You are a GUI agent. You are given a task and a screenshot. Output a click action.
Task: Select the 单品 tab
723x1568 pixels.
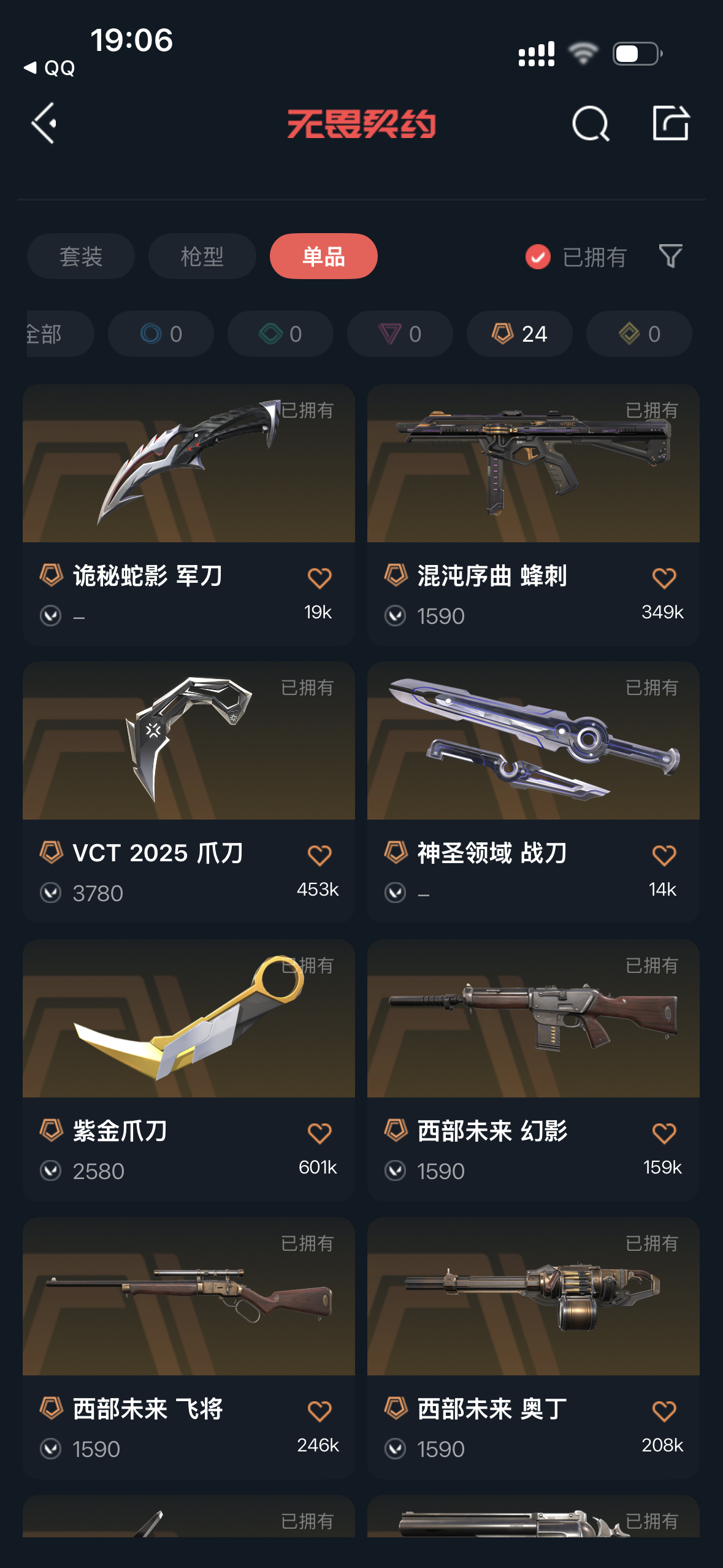point(323,256)
